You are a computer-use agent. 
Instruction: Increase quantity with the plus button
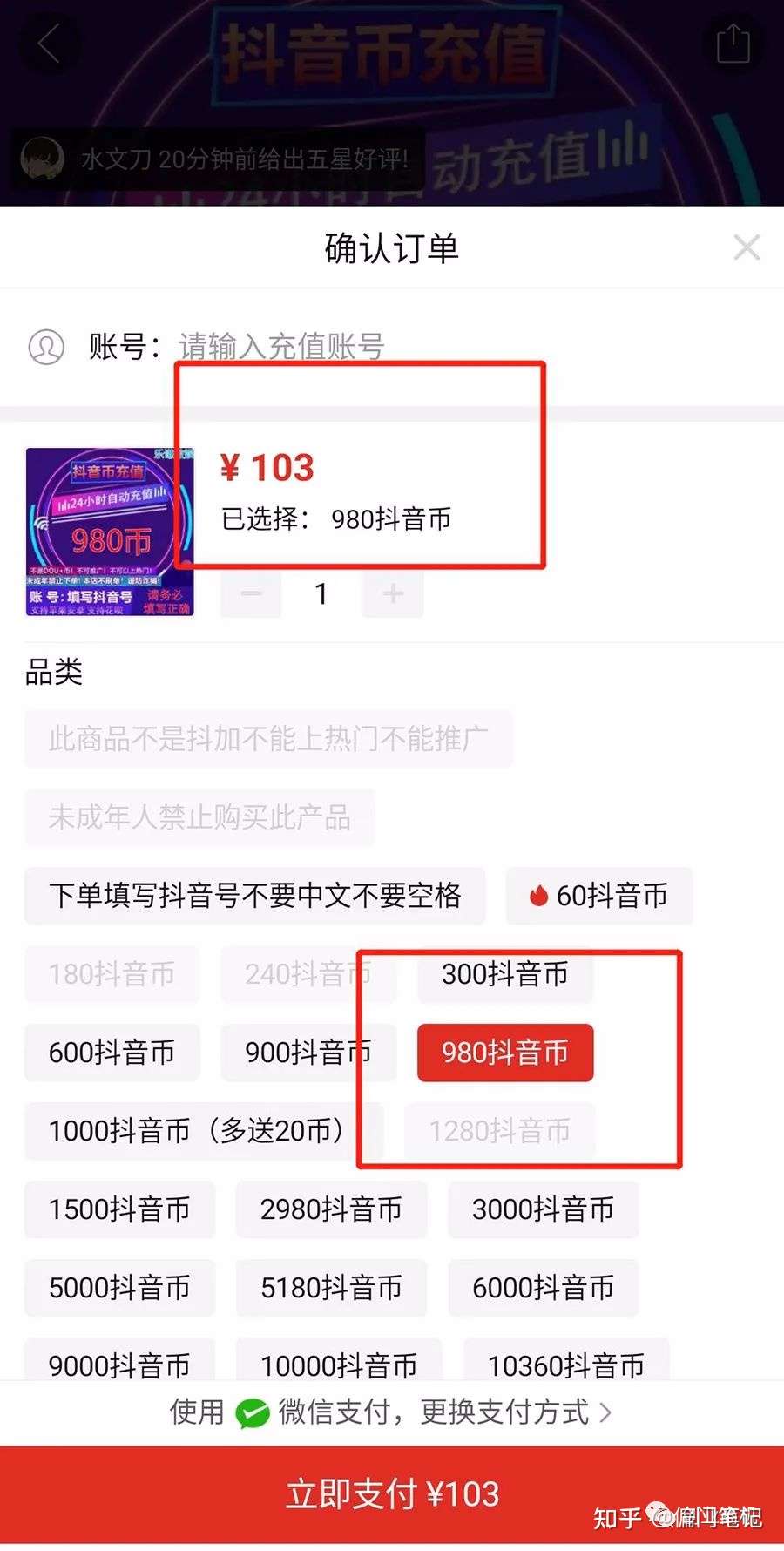393,593
